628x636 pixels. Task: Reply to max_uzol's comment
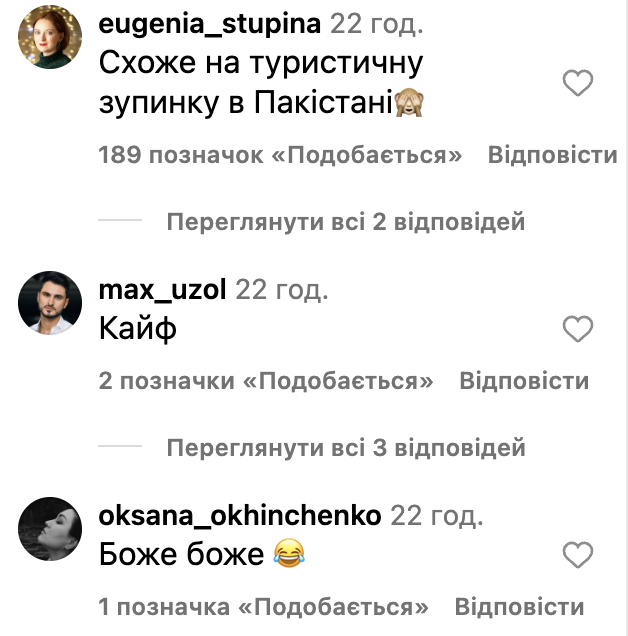pos(523,381)
